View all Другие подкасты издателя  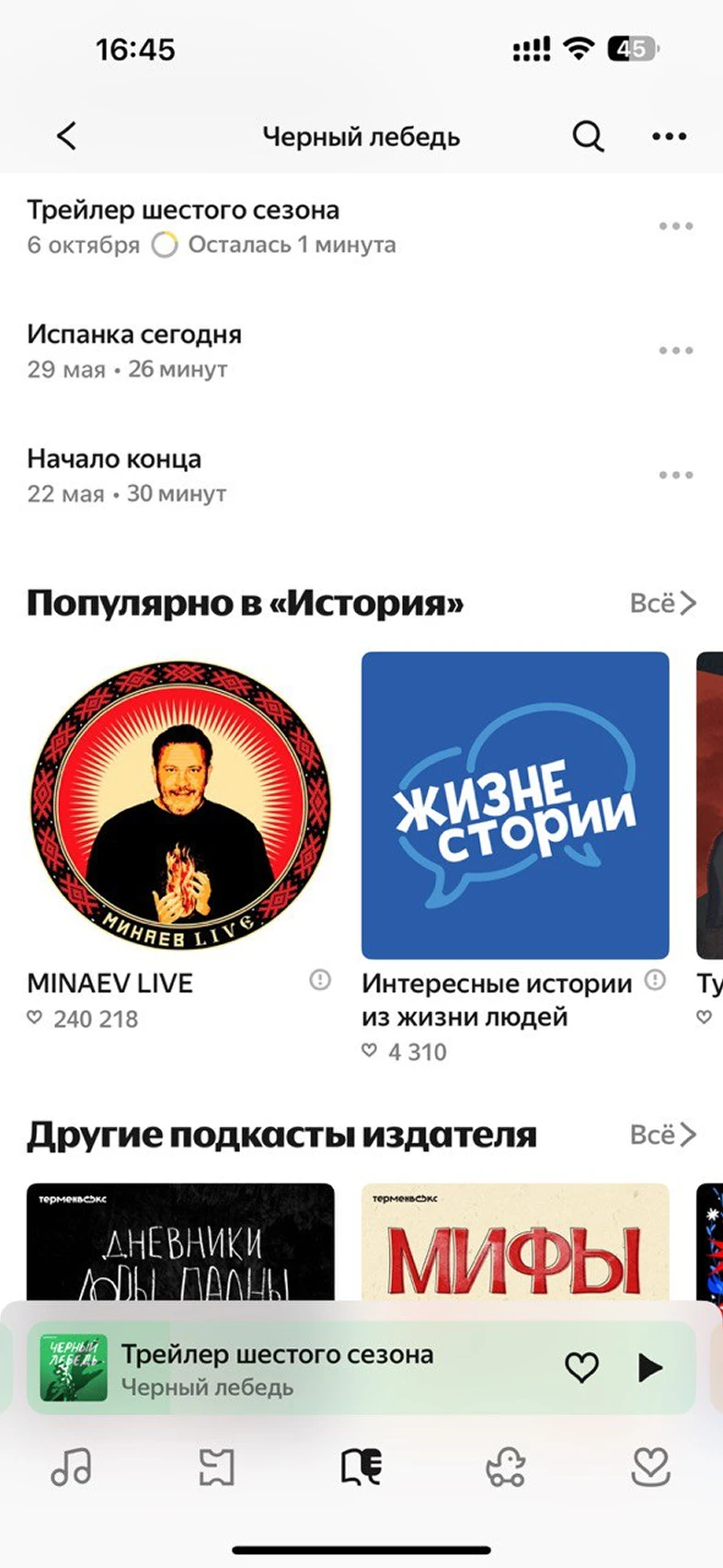(x=662, y=1135)
